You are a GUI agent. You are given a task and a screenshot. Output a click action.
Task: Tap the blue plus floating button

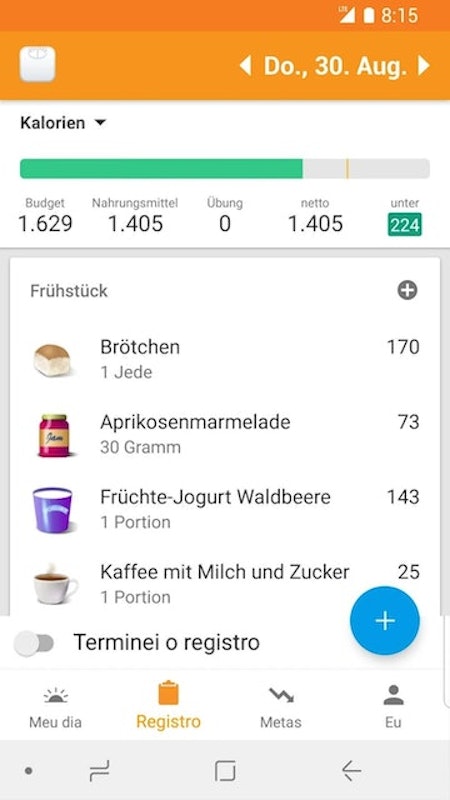(x=385, y=620)
